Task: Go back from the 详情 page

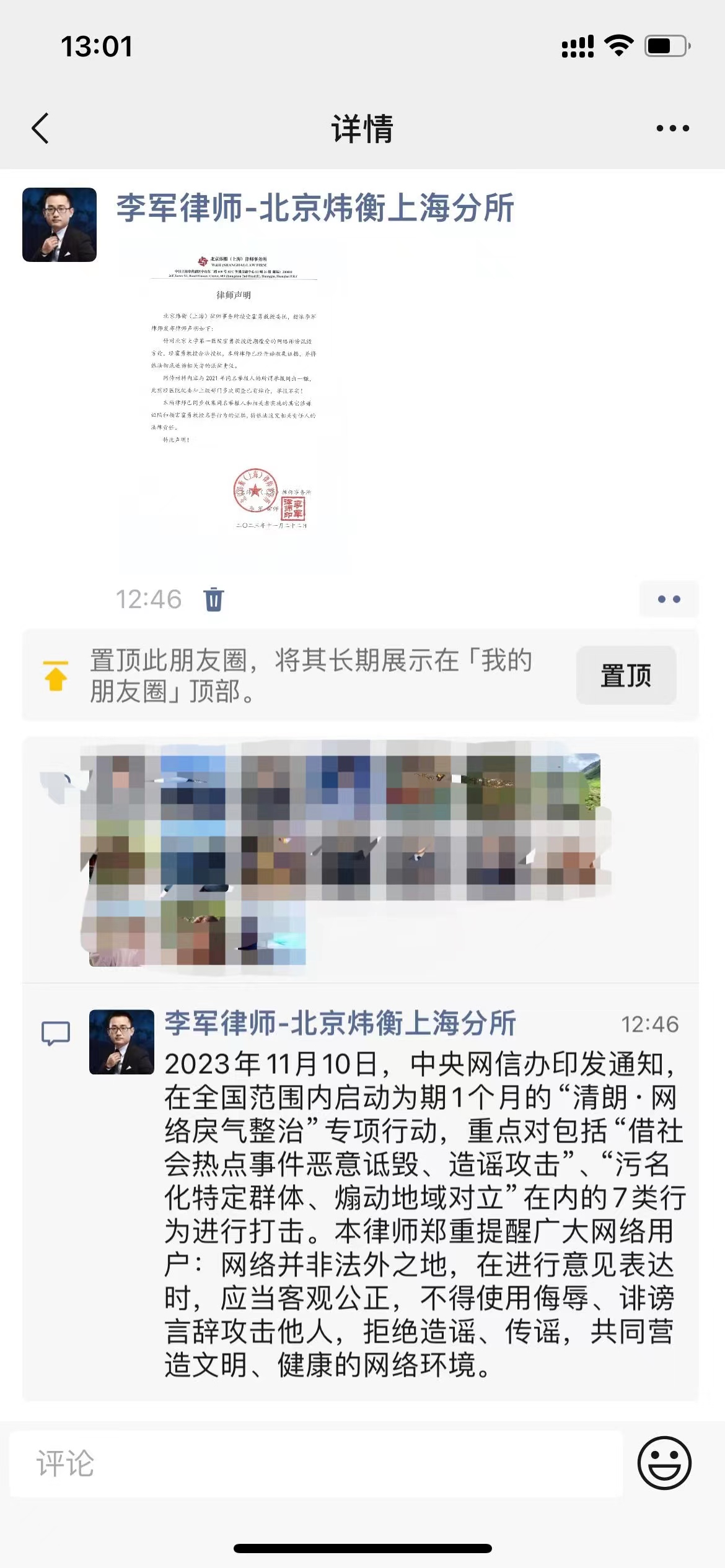Action: [x=40, y=128]
